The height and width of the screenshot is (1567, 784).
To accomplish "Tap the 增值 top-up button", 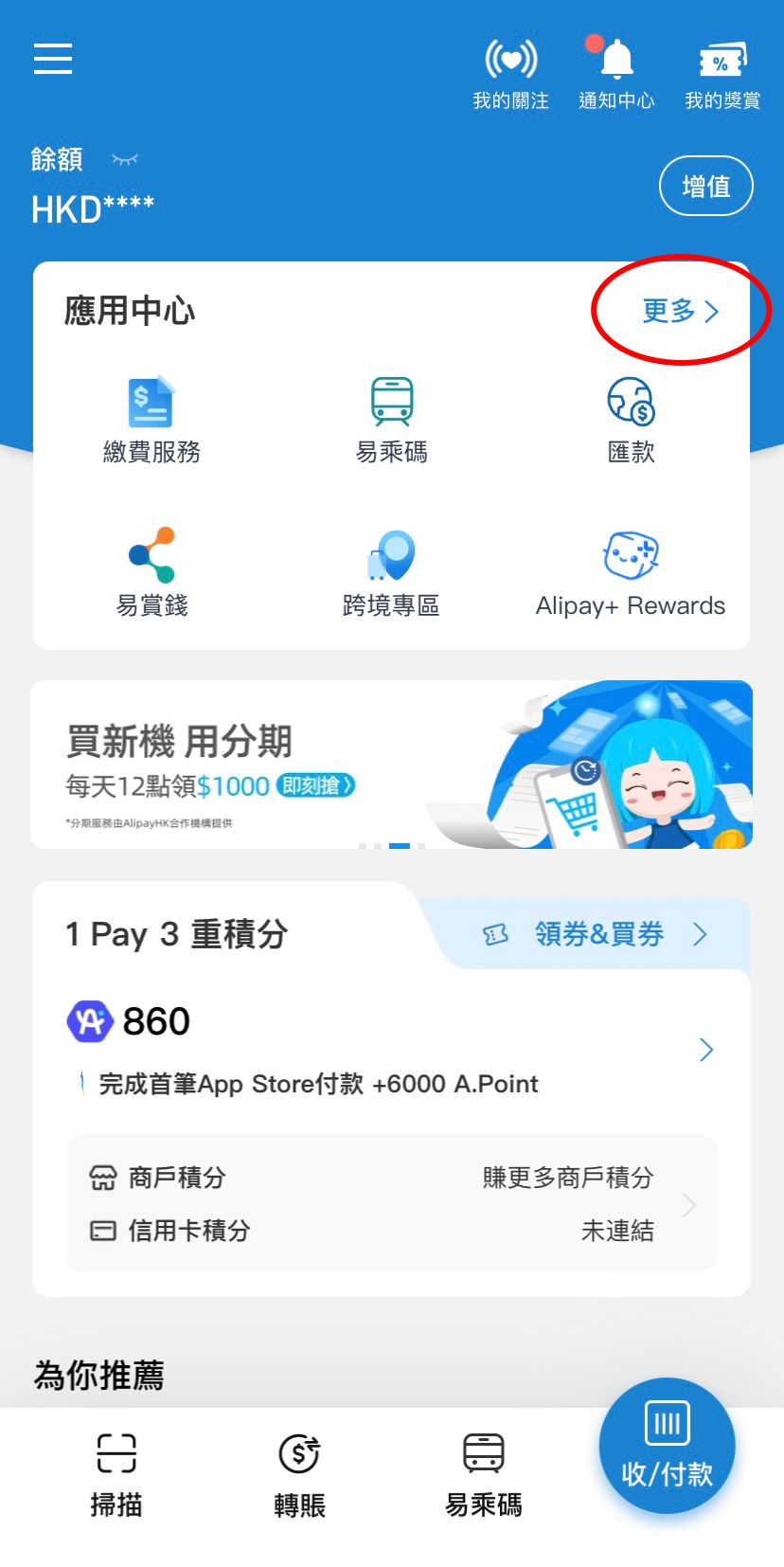I will 706,186.
